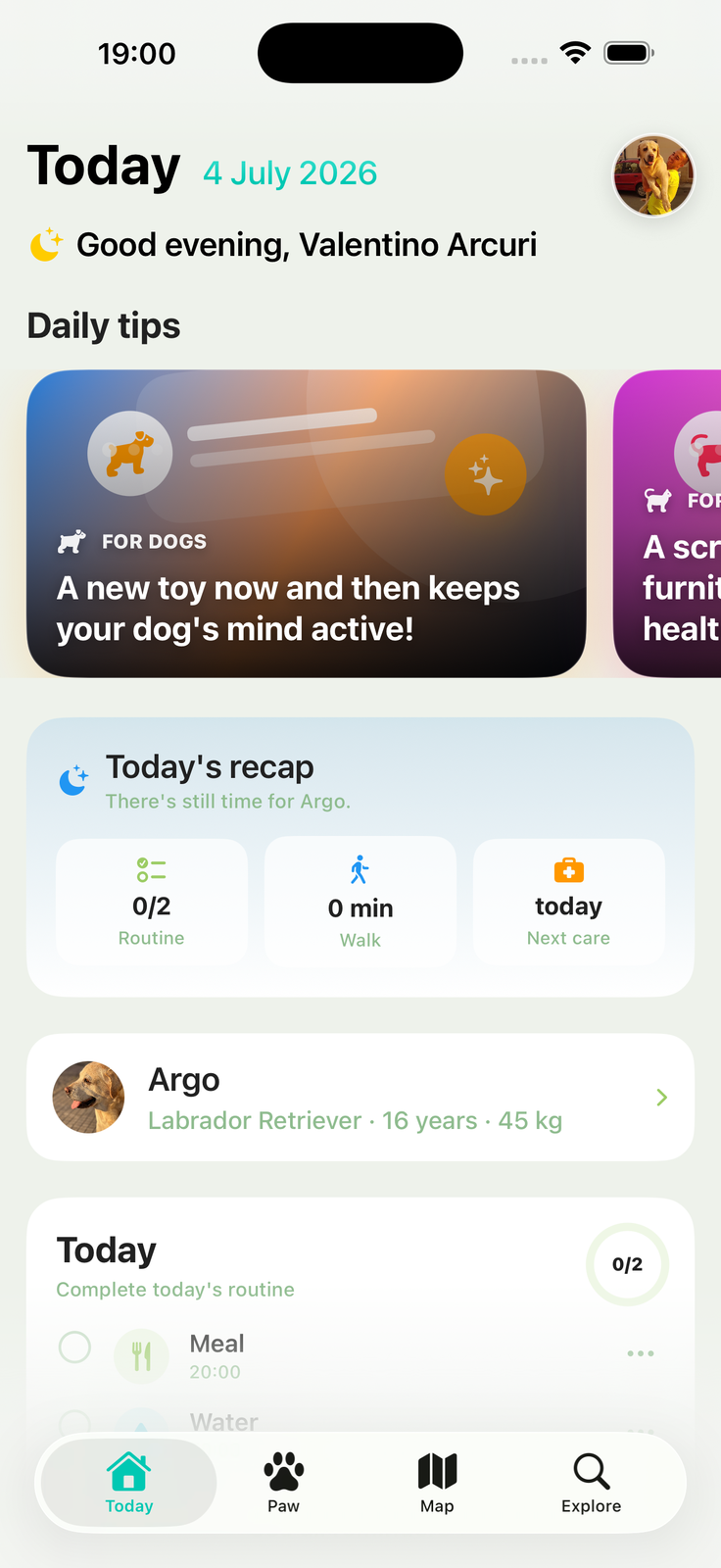Mark the Meal routine as done
Screen dimensions: 721x1568
tap(75, 1347)
